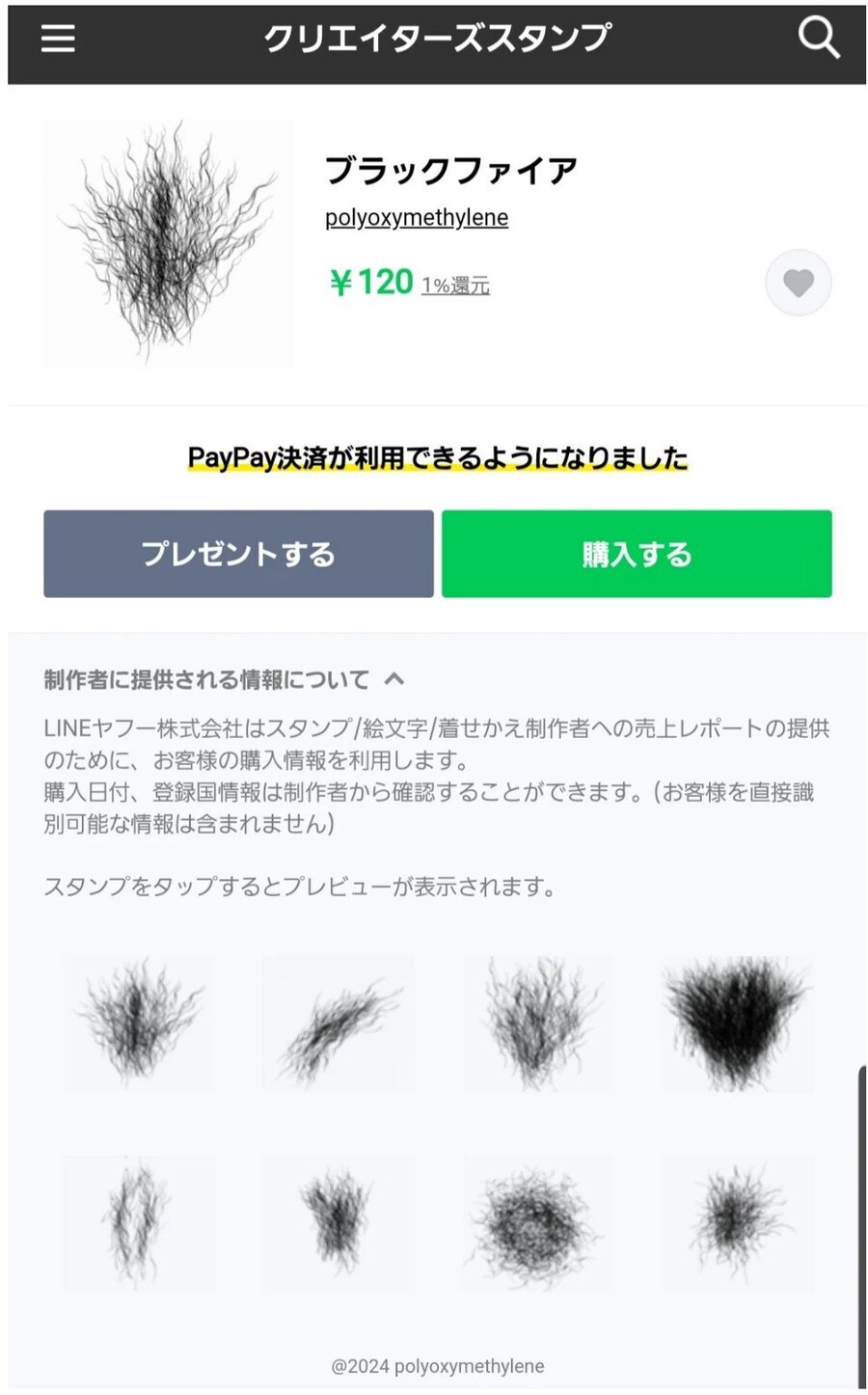
Task: Click the main ブラックファイア stamp thumbnail
Action: coord(168,243)
